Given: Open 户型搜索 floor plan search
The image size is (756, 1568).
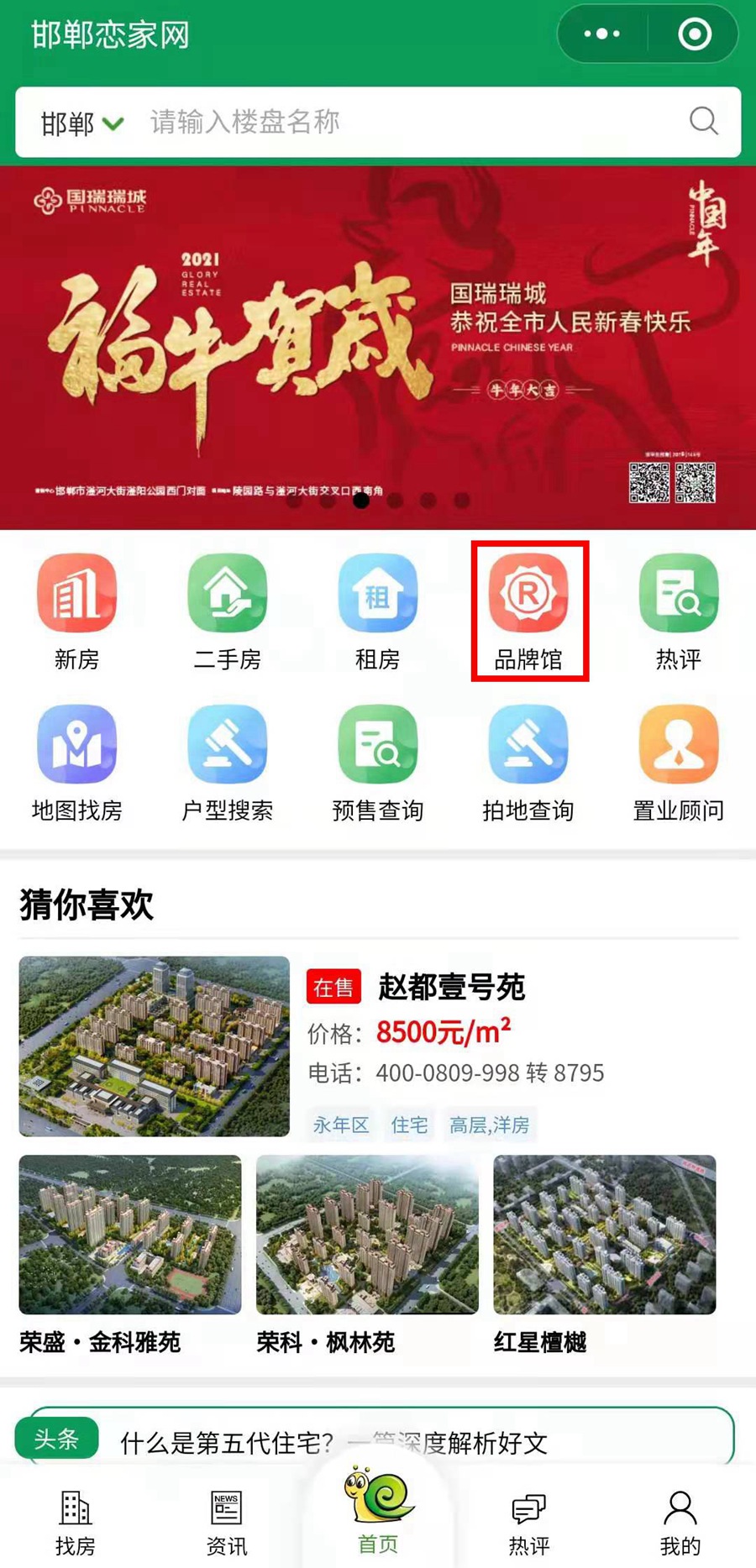Looking at the screenshot, I should (x=227, y=762).
